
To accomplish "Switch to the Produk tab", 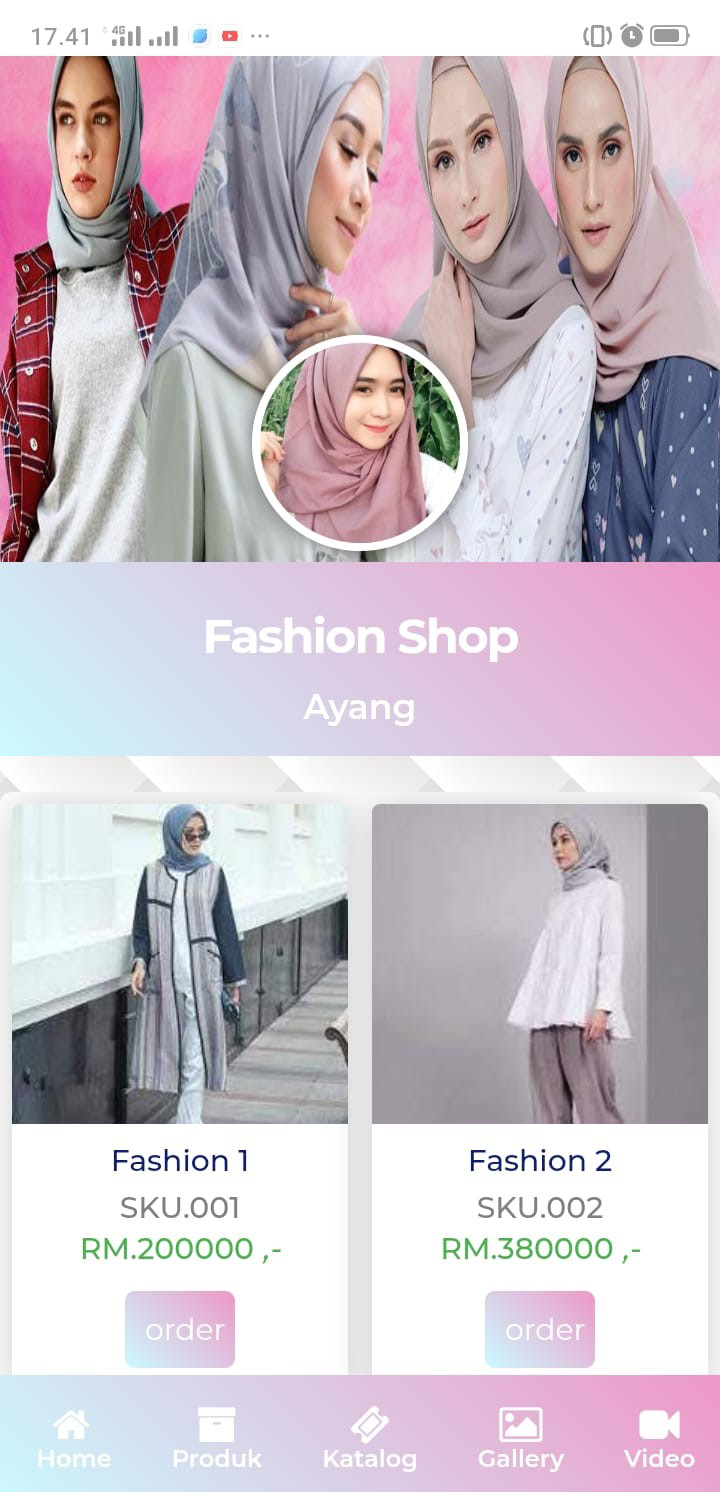I will pos(216,1438).
